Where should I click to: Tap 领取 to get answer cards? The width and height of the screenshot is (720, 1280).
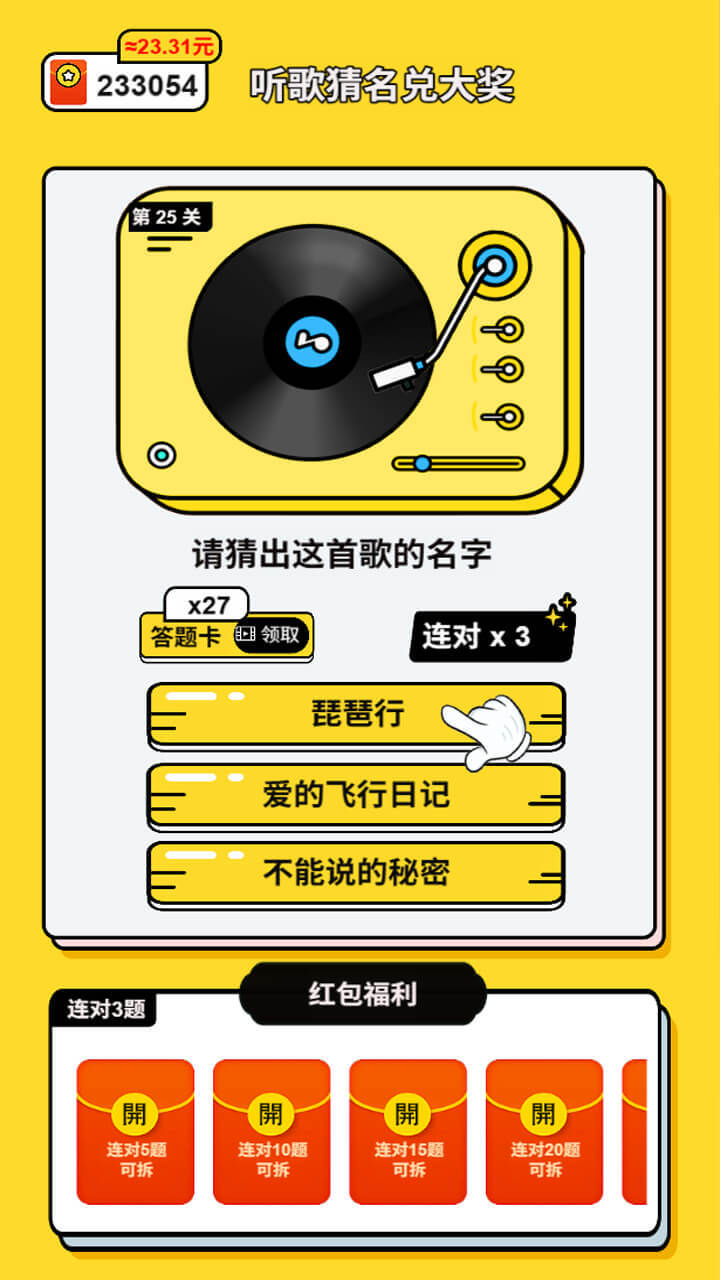tap(271, 635)
